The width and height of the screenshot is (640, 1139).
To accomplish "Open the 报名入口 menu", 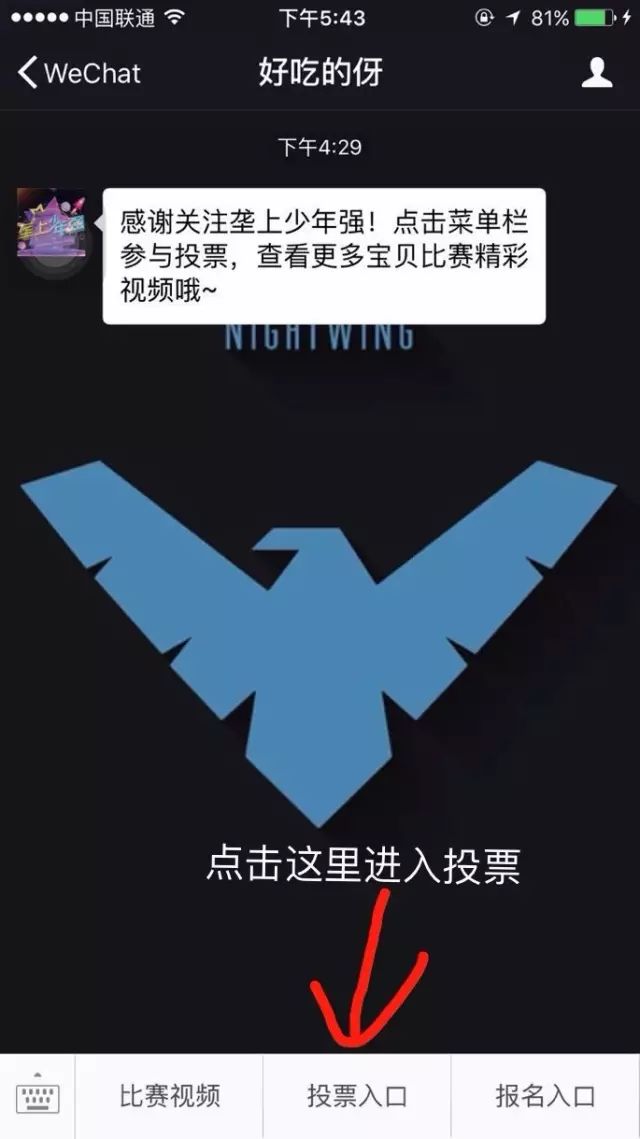I will (x=545, y=1096).
